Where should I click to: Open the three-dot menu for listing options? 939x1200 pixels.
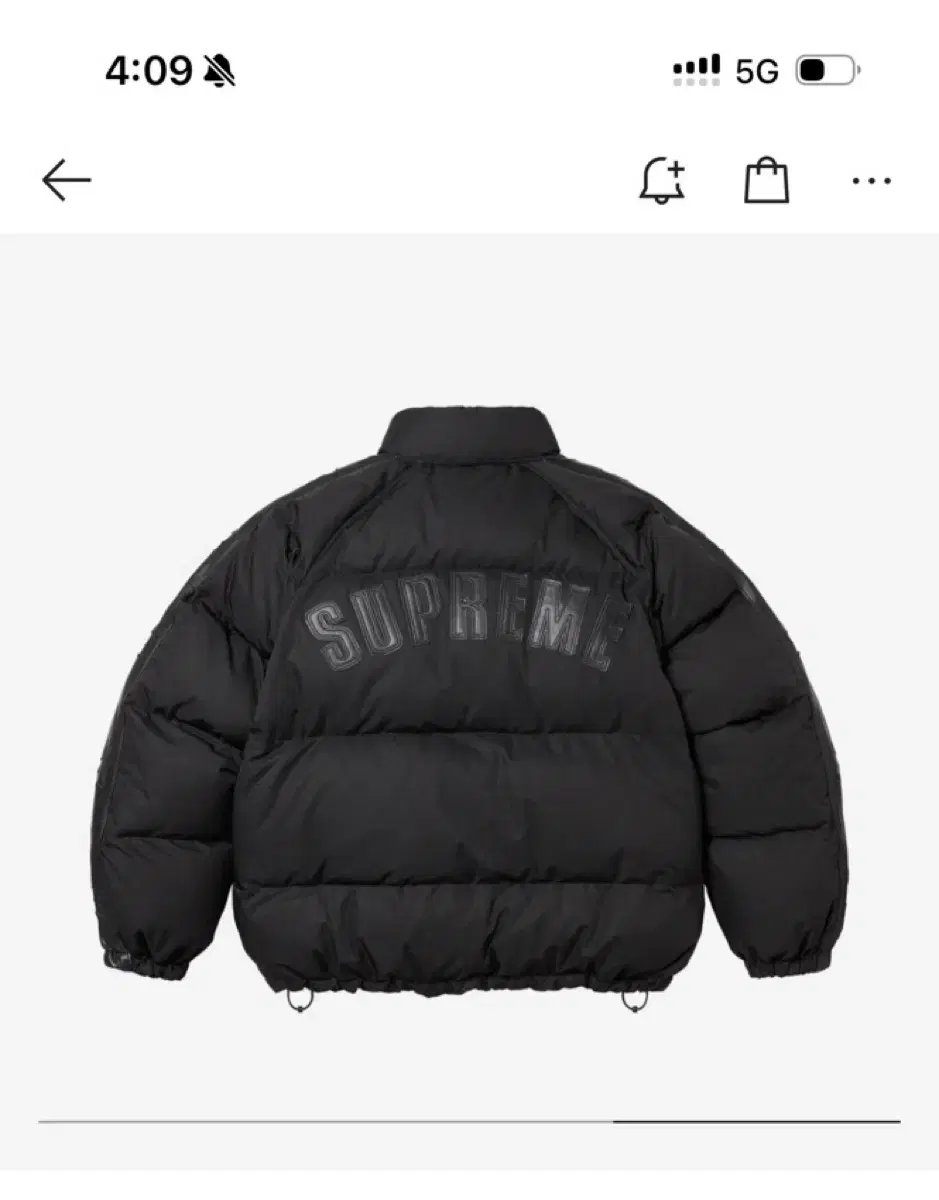click(873, 180)
